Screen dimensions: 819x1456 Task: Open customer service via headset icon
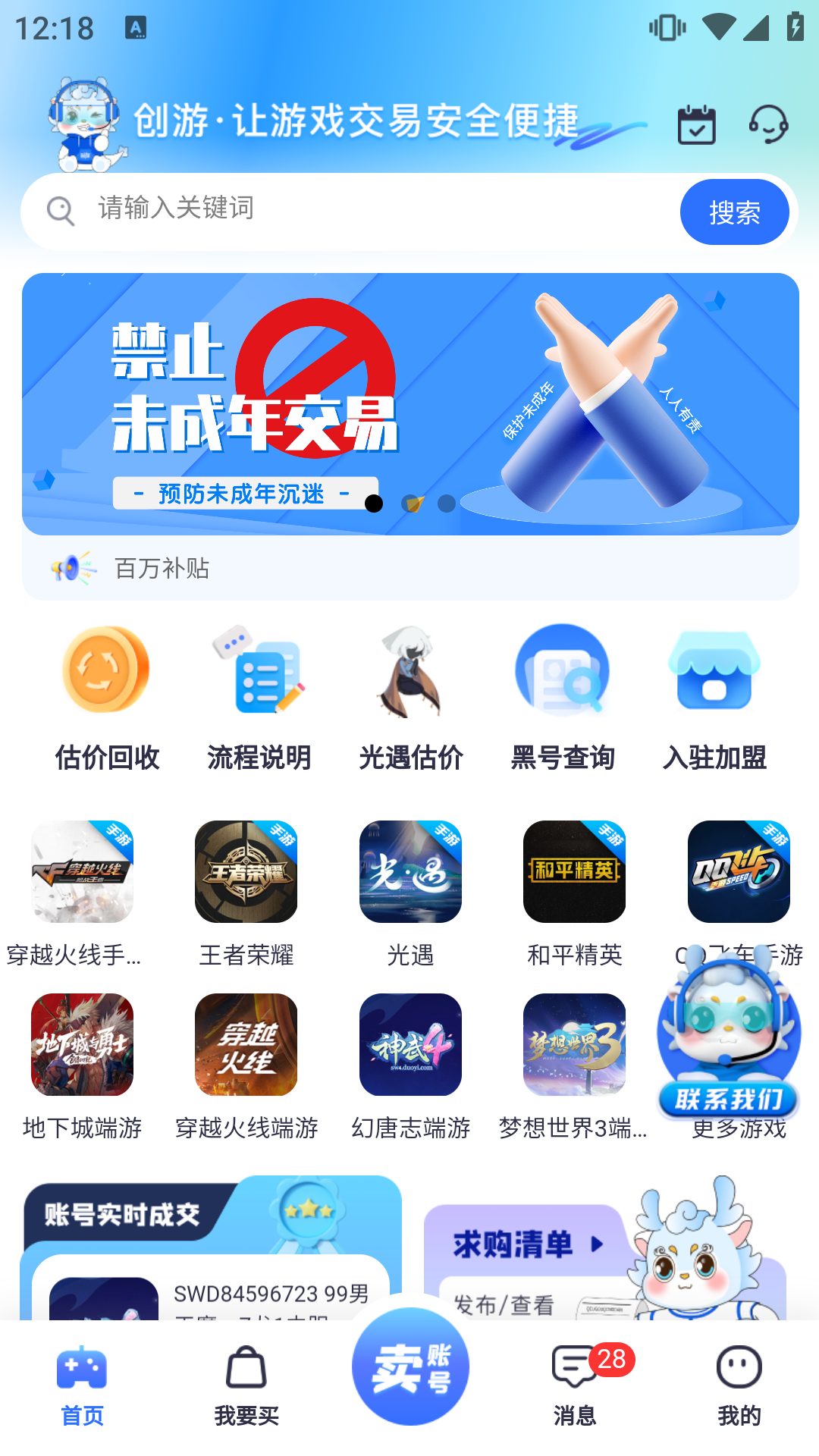coord(768,124)
